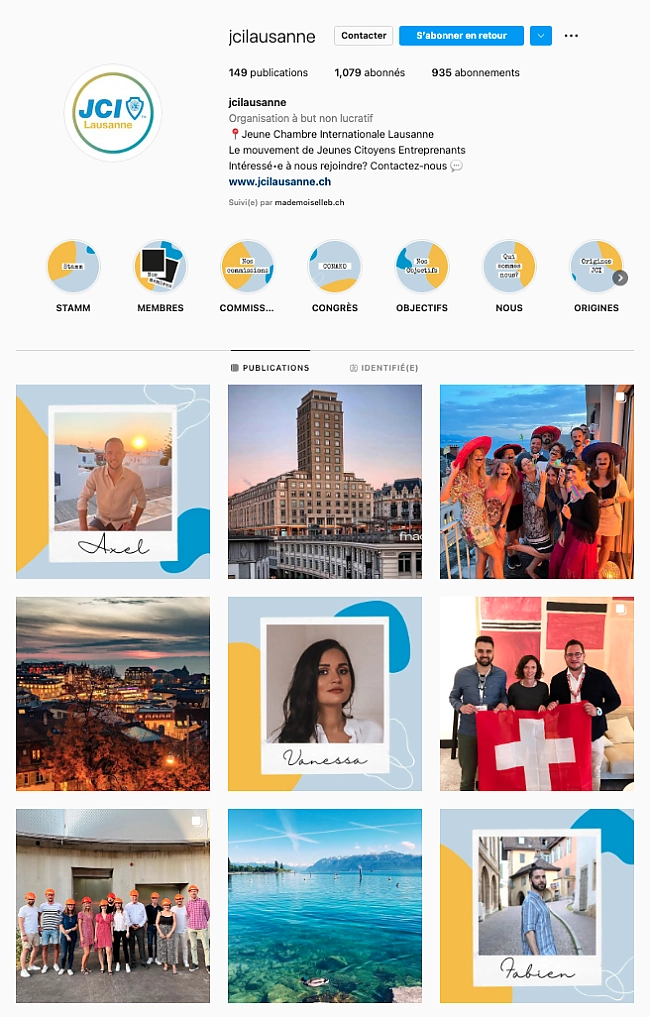Open 1,079 abonnés followers list
The height and width of the screenshot is (1017, 650).
tap(369, 73)
